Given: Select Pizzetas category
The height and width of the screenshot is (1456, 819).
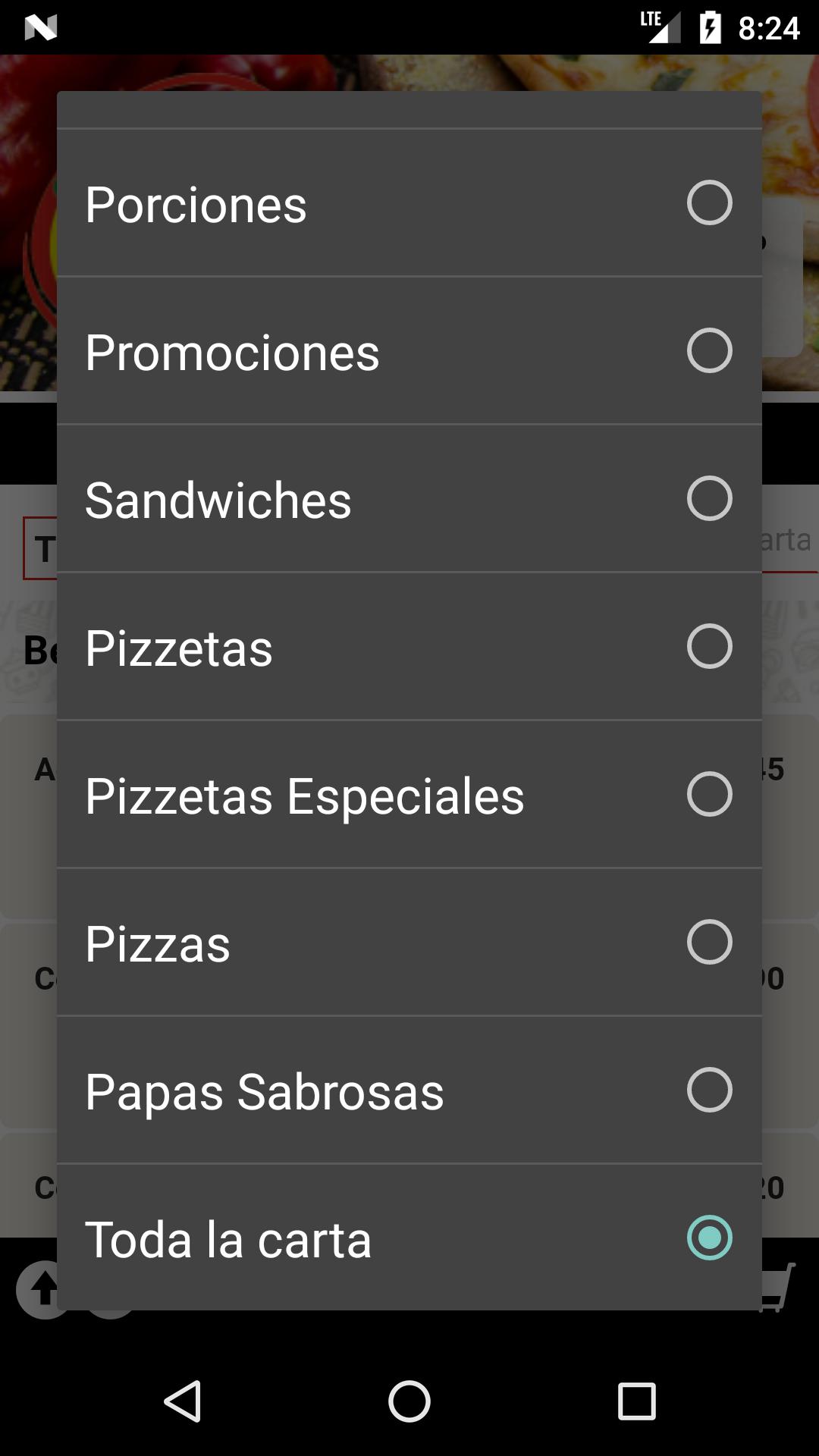Looking at the screenshot, I should click(409, 647).
